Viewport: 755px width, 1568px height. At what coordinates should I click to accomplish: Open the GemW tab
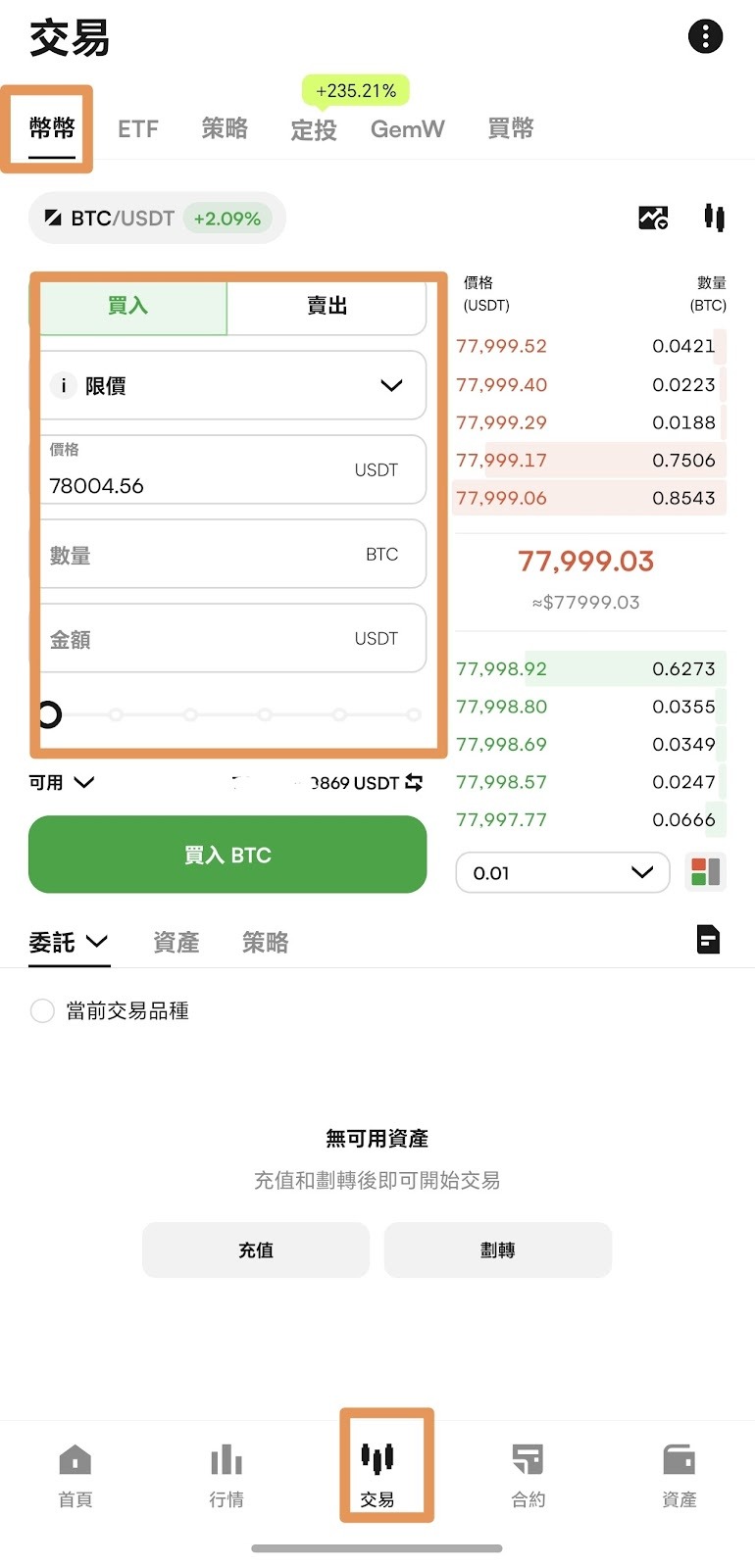(407, 129)
